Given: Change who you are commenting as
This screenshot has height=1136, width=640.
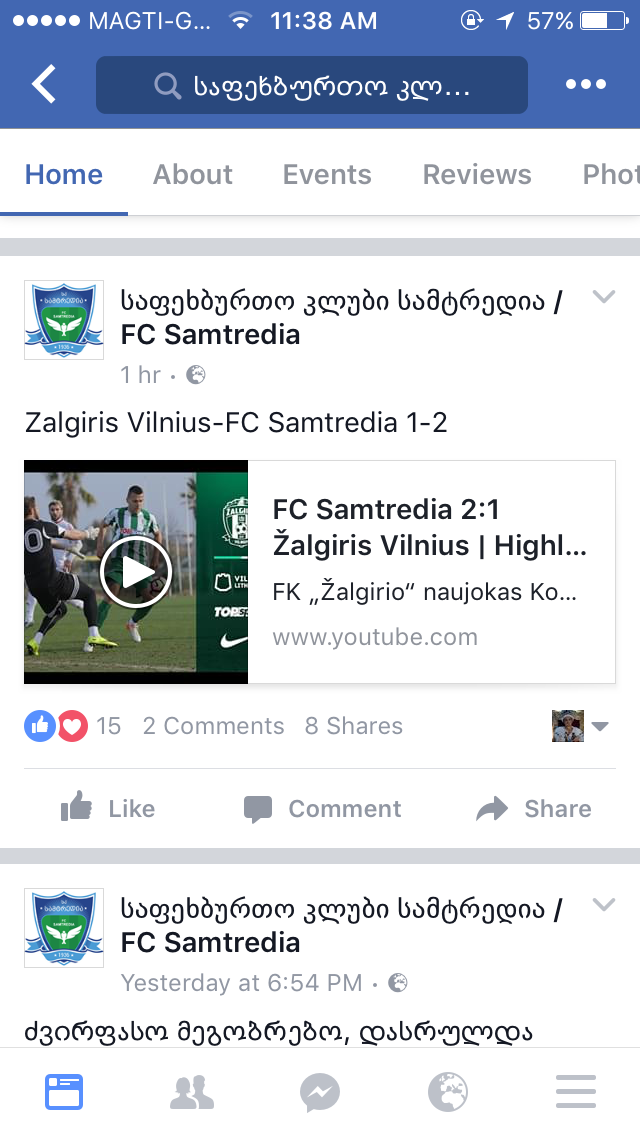Looking at the screenshot, I should pos(581,726).
